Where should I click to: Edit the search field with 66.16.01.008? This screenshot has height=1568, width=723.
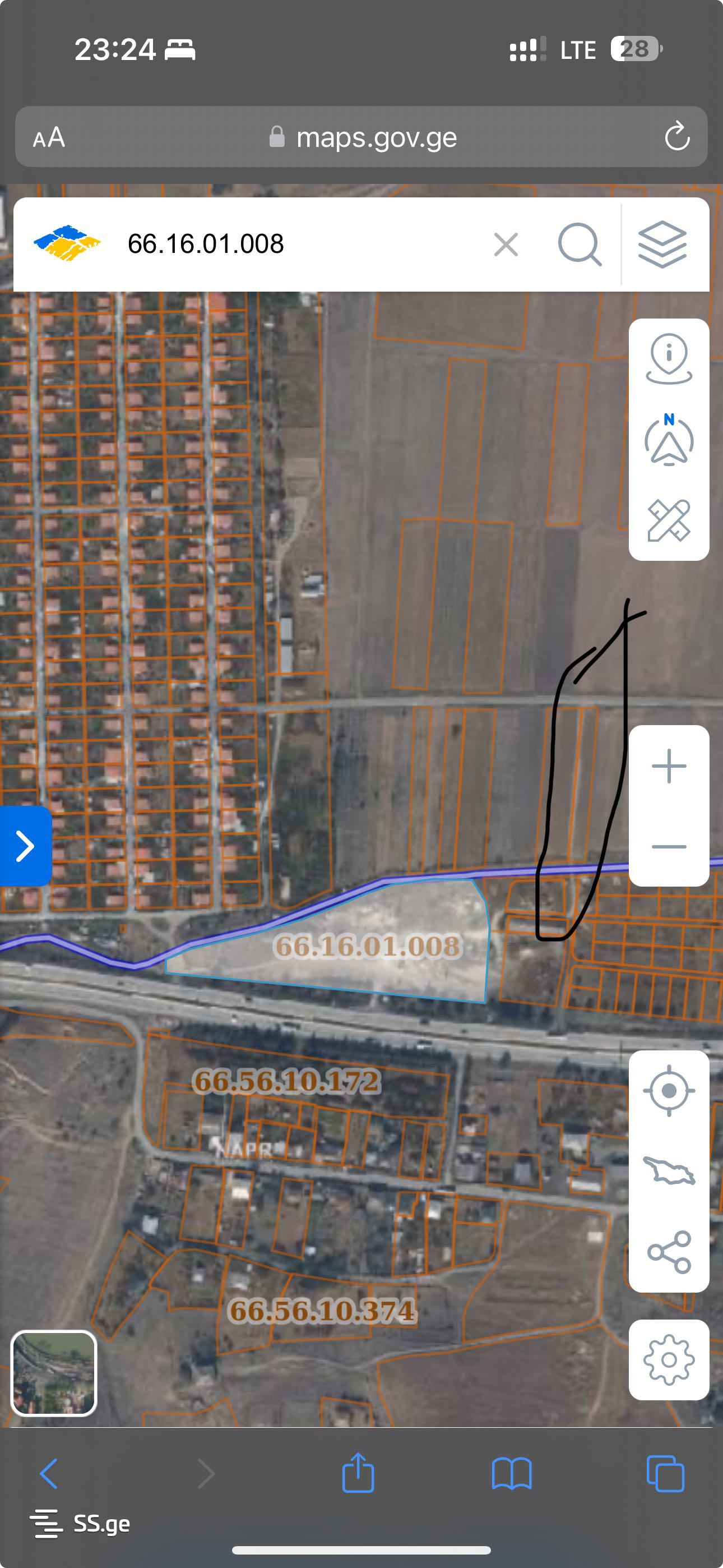292,245
